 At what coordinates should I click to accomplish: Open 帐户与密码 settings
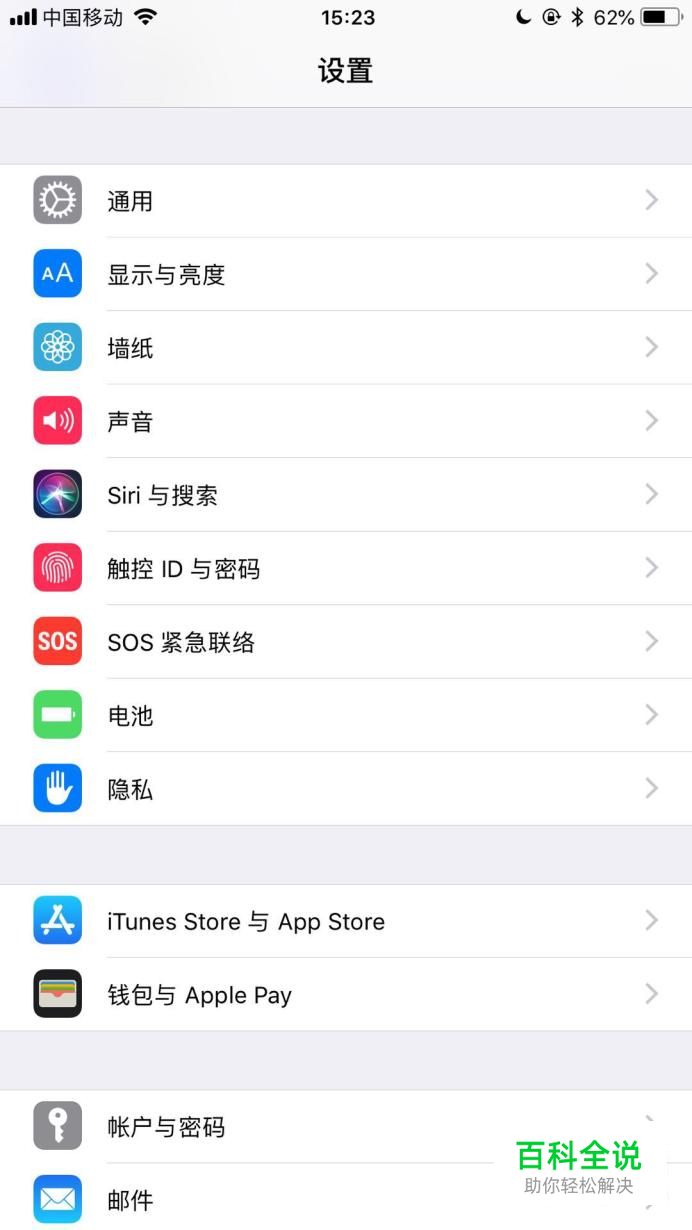(x=300, y=1127)
